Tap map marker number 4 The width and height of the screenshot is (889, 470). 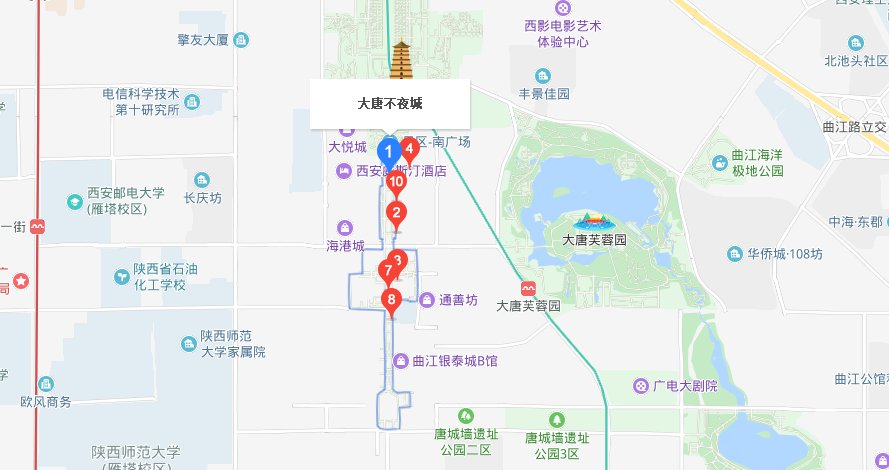coord(409,148)
